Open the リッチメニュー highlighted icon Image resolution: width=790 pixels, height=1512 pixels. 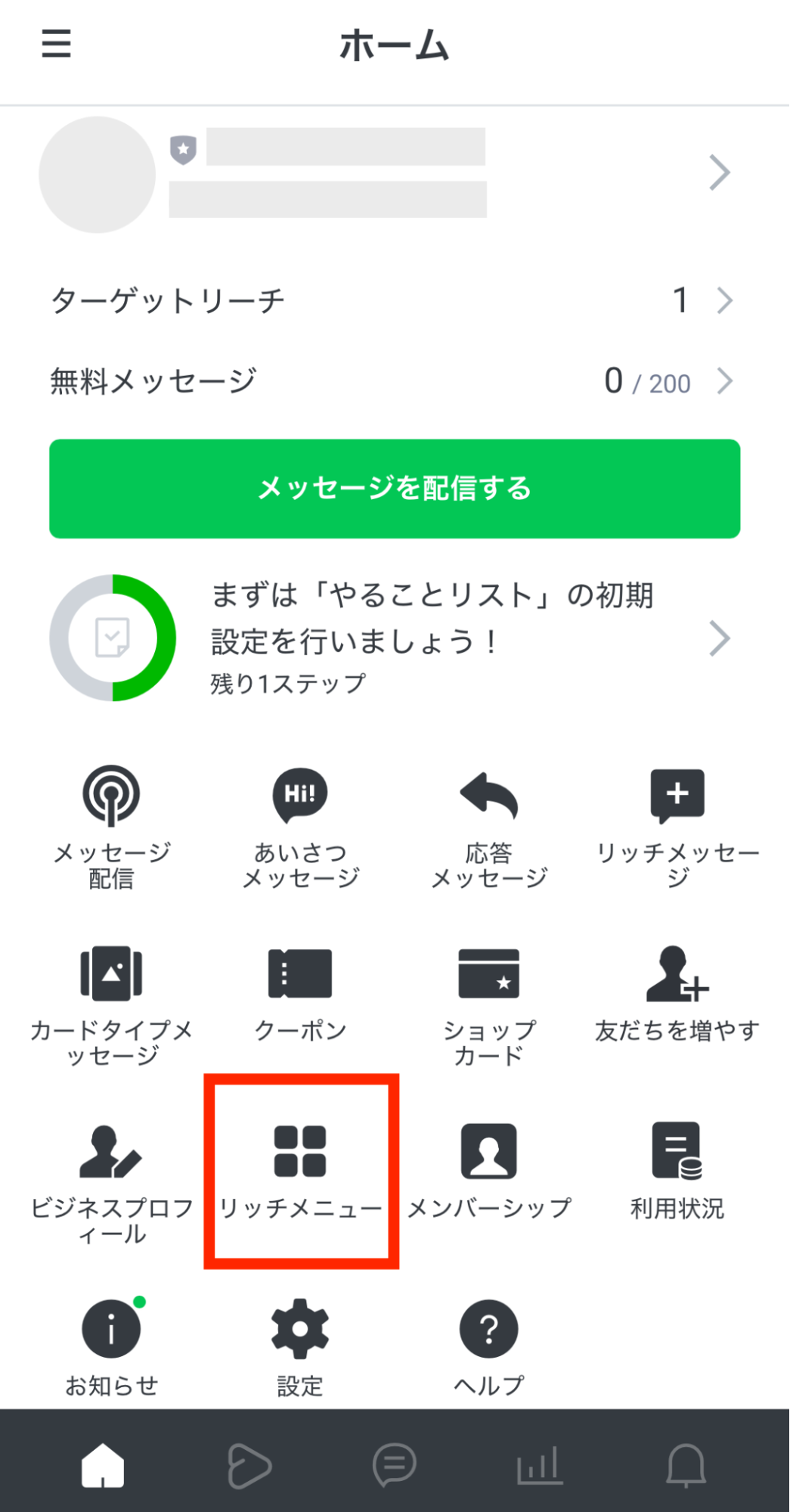300,1169
